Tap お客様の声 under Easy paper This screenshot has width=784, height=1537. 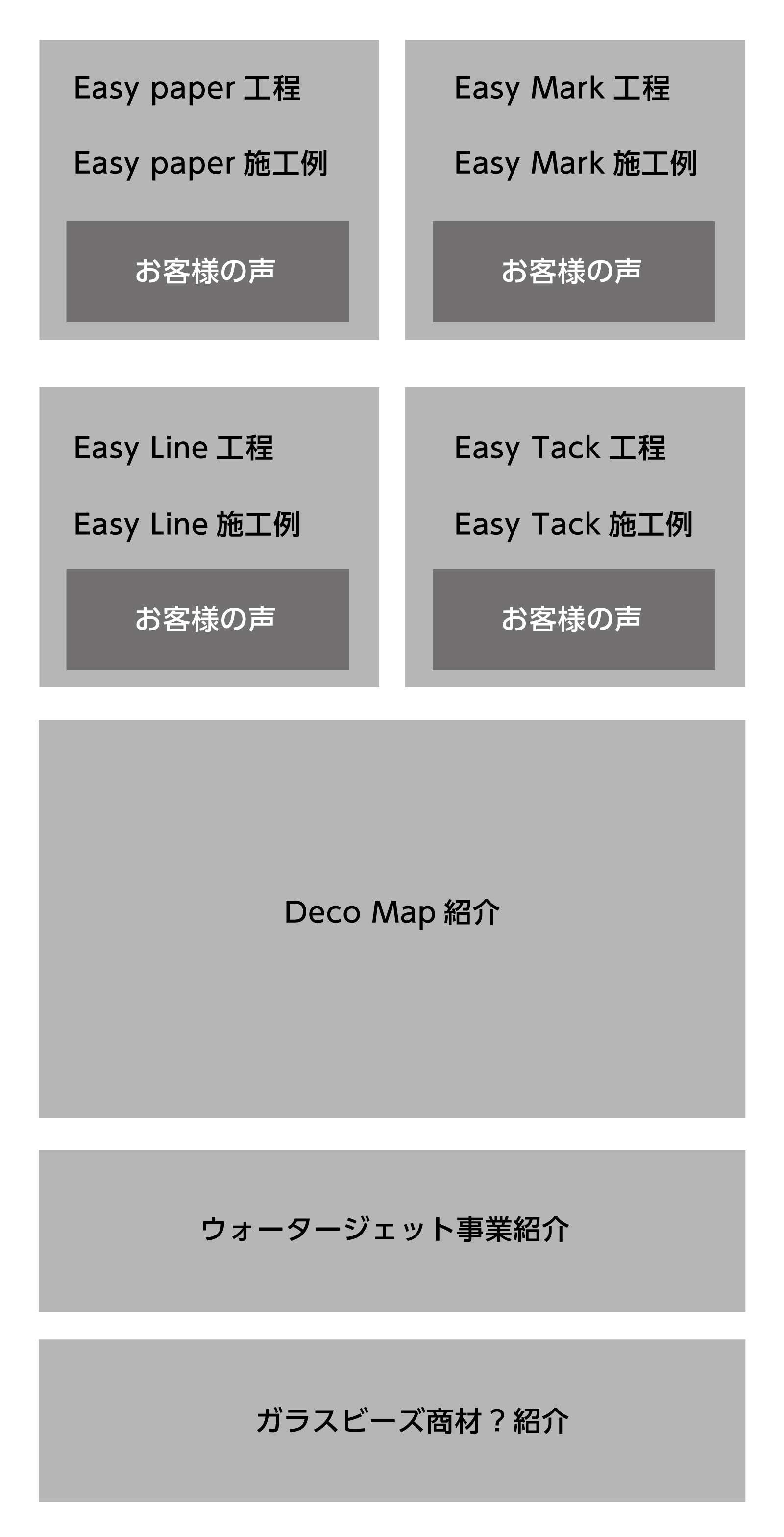tap(207, 272)
